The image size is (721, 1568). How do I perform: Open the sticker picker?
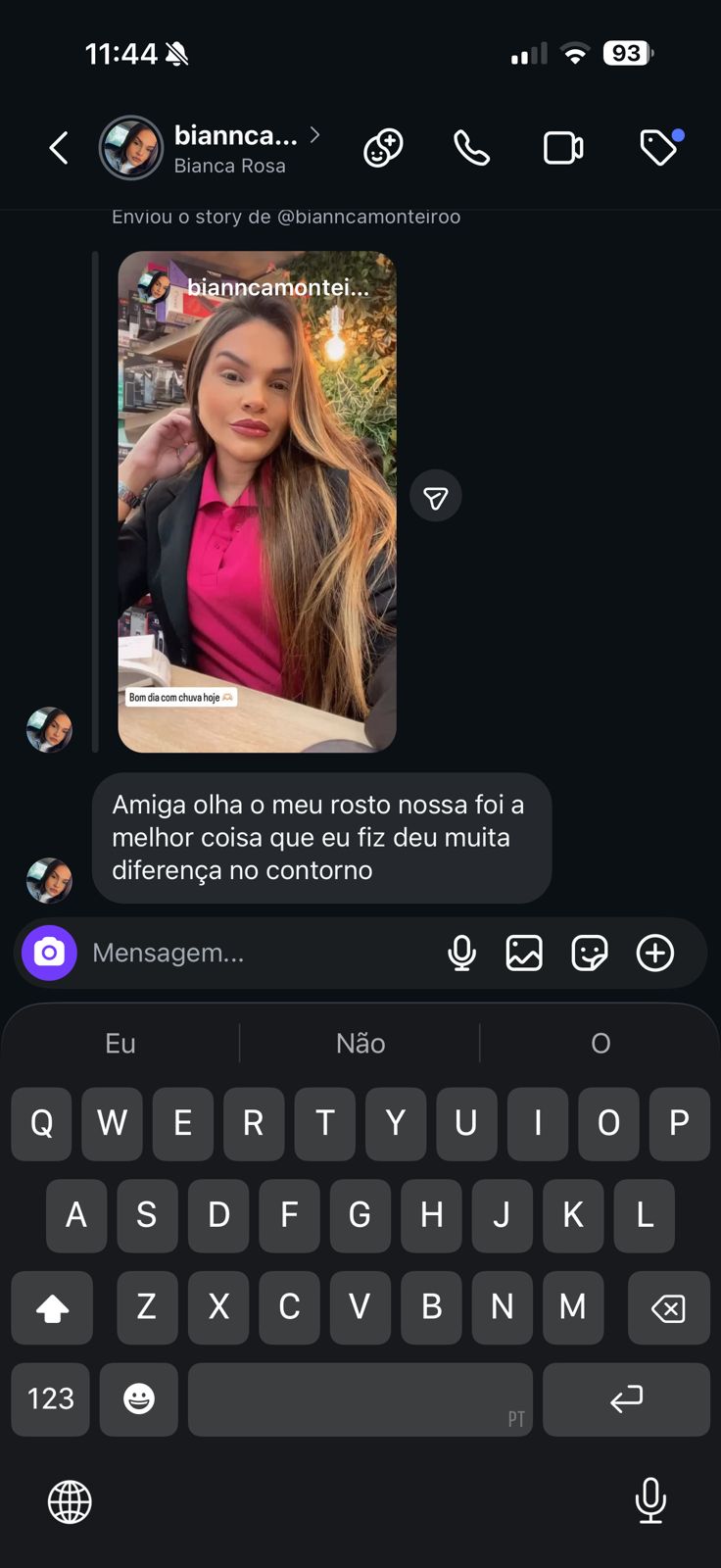coord(590,953)
